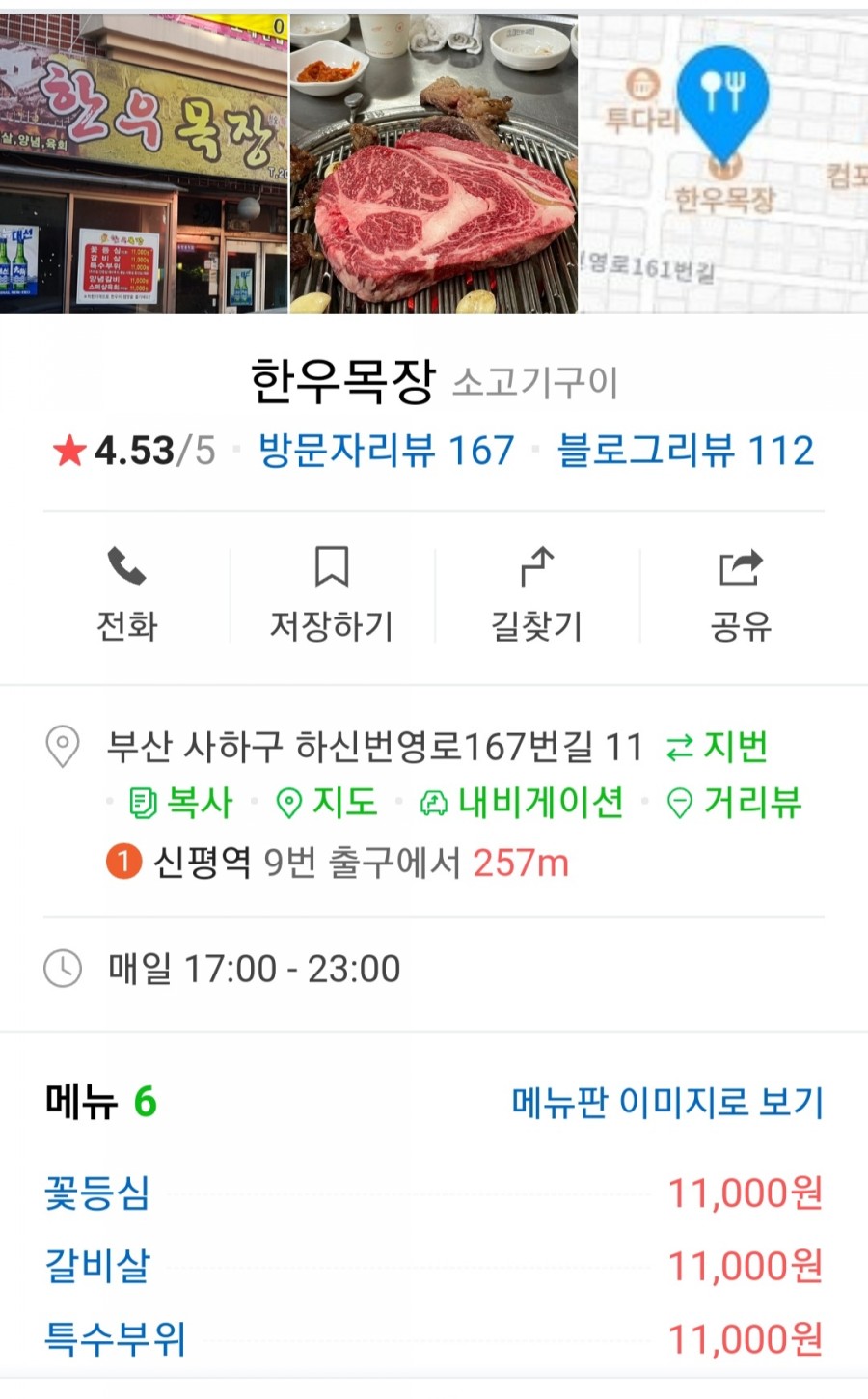This screenshot has height=1399, width=868.
Task: Open 방문자리뷰 167 visitor reviews
Action: (386, 451)
